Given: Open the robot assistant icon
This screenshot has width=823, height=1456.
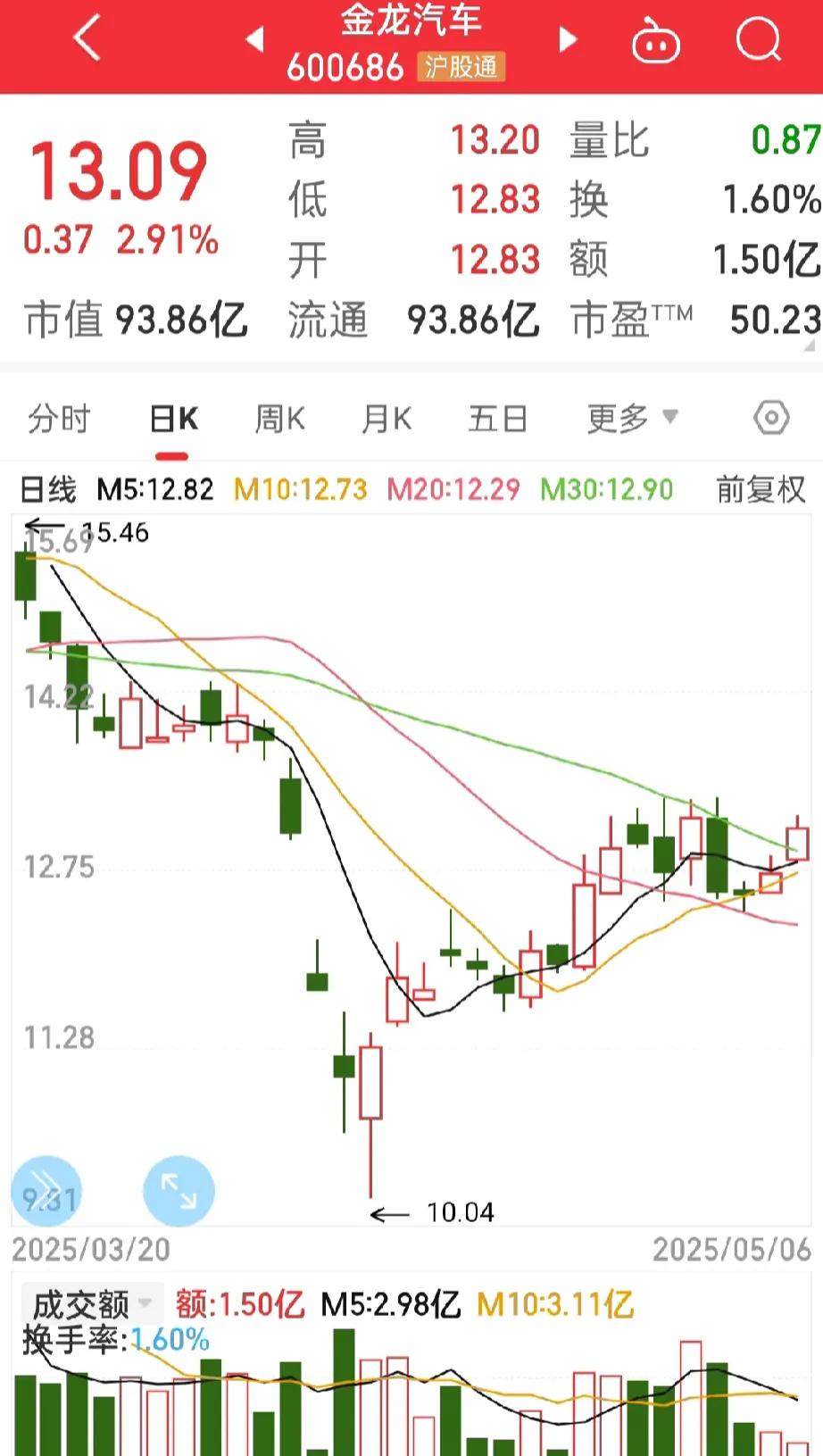Looking at the screenshot, I should pyautogui.click(x=656, y=40).
